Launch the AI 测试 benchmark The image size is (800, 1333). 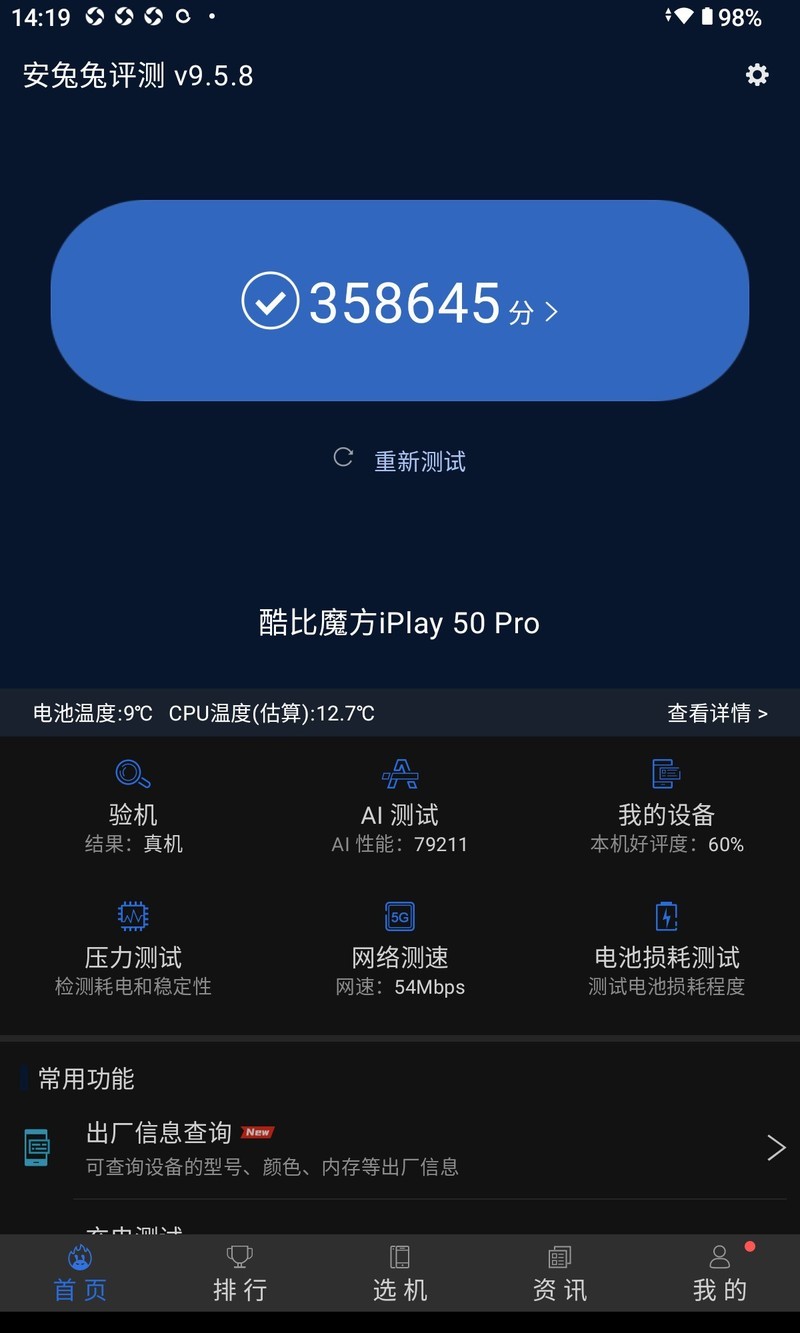[399, 805]
